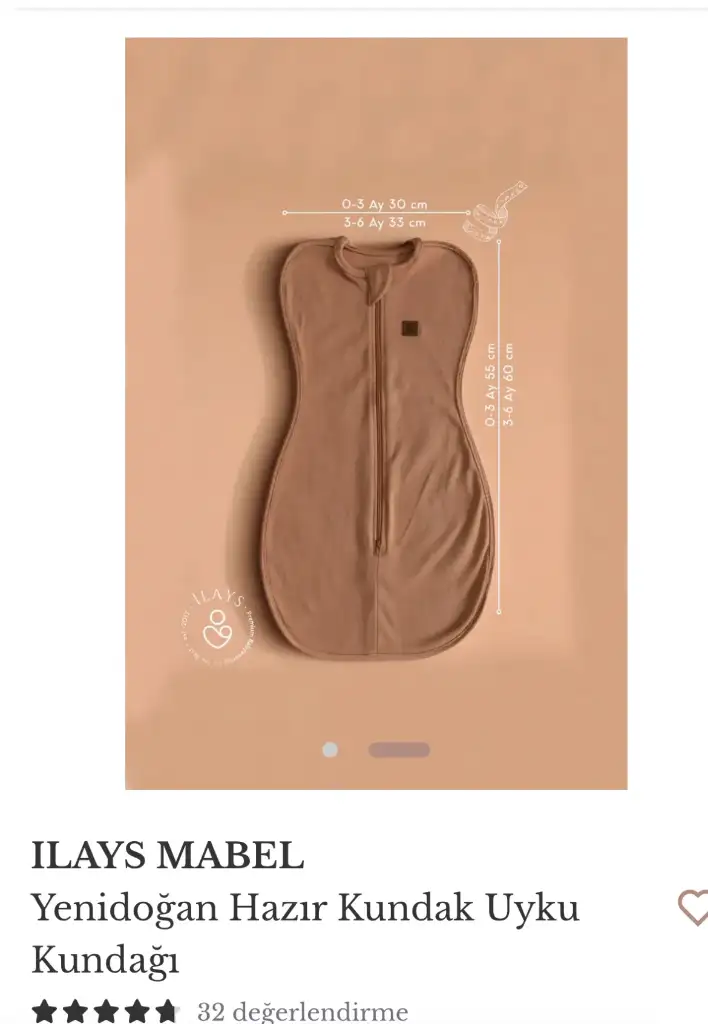Add the swaddle to favorites with the heart
Viewport: 708px width, 1024px height.
point(693,908)
